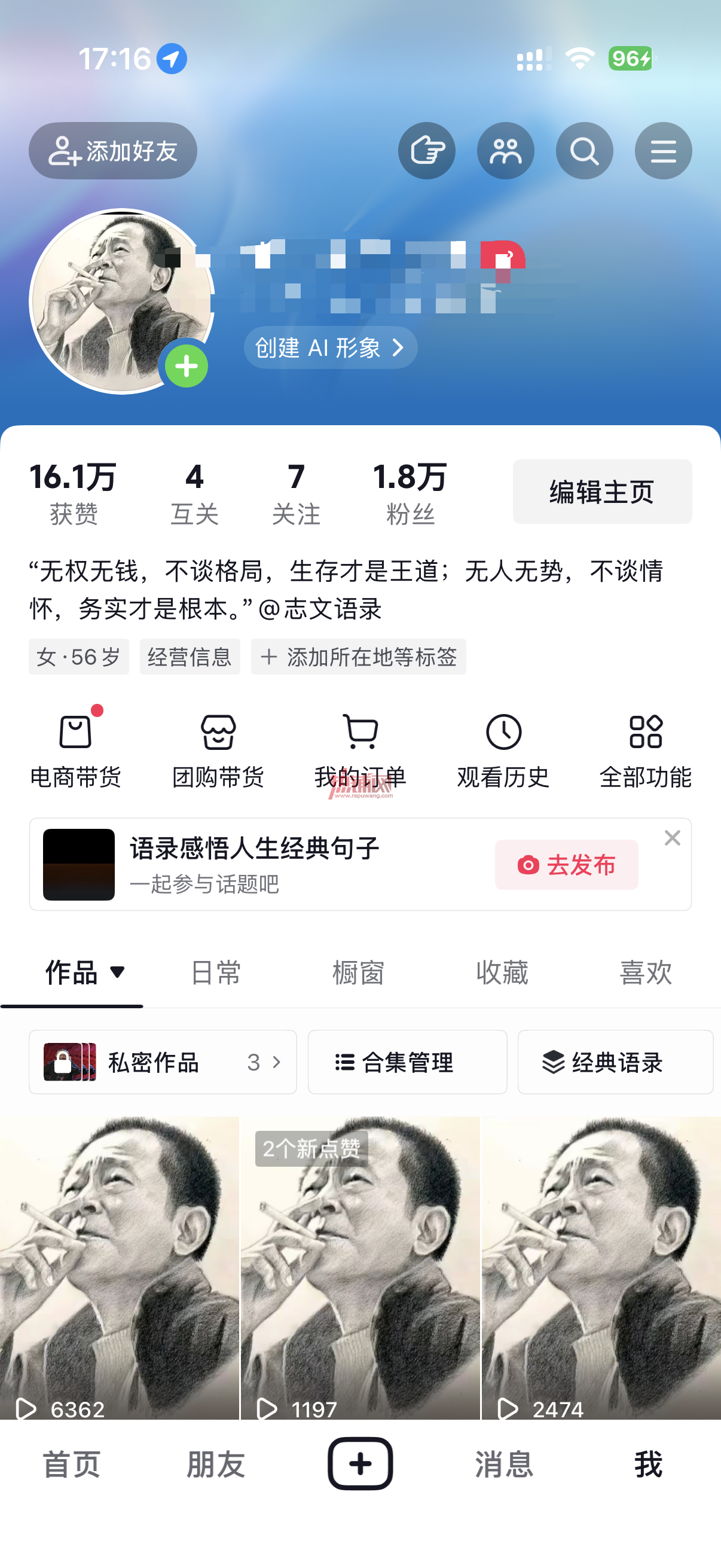Open 全部功能
Image resolution: width=721 pixels, height=1568 pixels.
click(x=646, y=752)
